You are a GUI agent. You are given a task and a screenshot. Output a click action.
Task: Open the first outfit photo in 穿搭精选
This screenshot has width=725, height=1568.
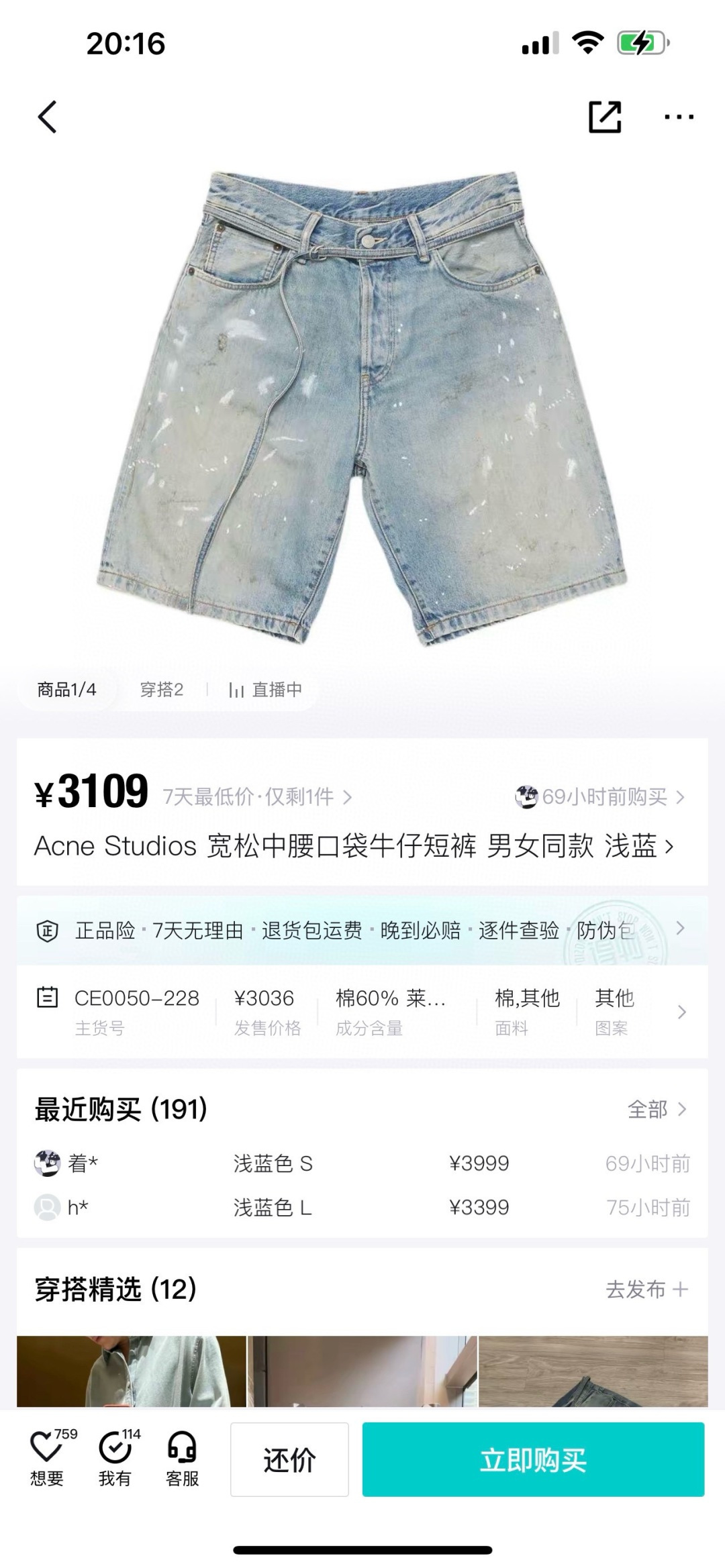pyautogui.click(x=132, y=1371)
